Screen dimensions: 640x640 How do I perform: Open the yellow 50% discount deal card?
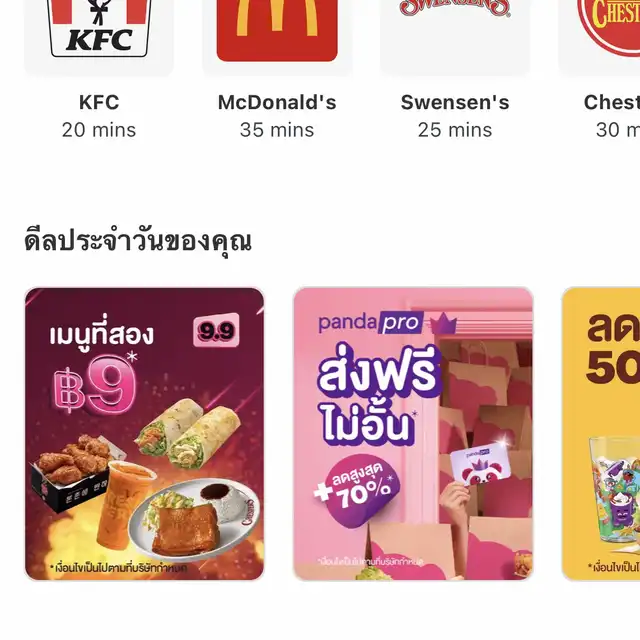point(601,434)
